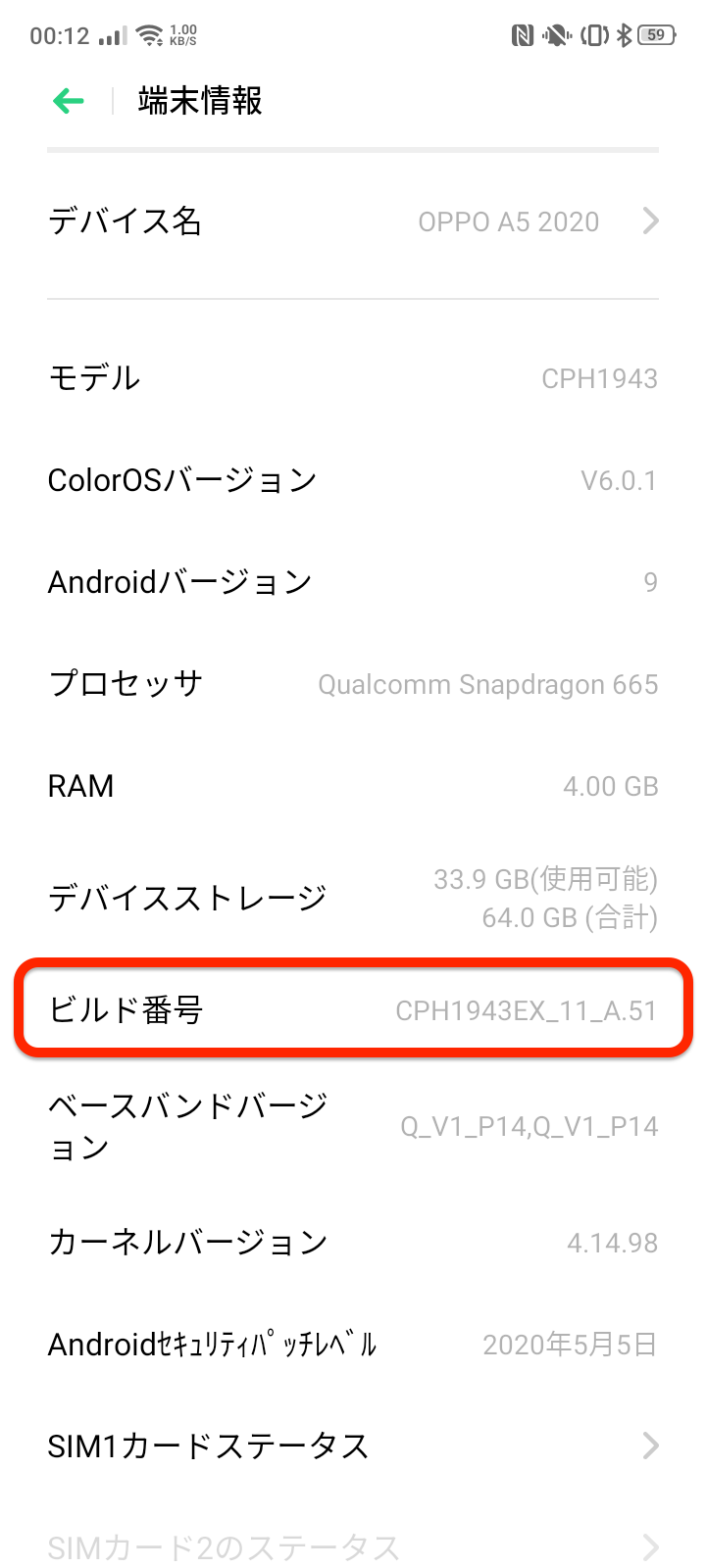Tap the ビルド番号 row
This screenshot has height=1568, width=706.
click(x=353, y=1009)
